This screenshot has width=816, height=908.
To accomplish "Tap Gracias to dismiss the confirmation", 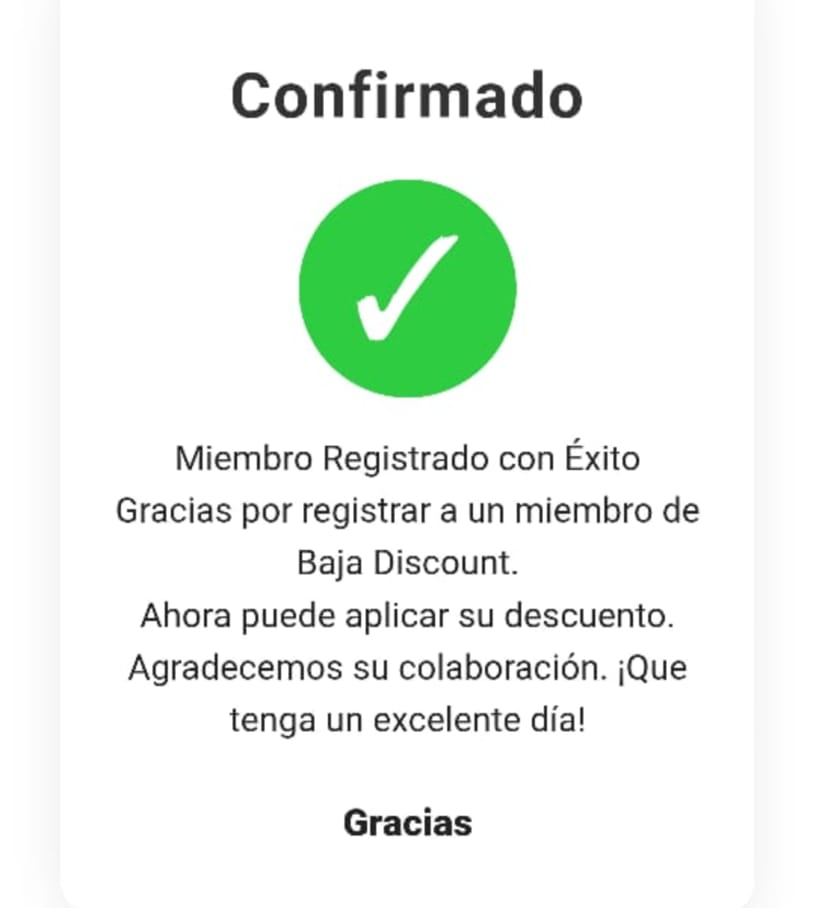I will pos(407,823).
